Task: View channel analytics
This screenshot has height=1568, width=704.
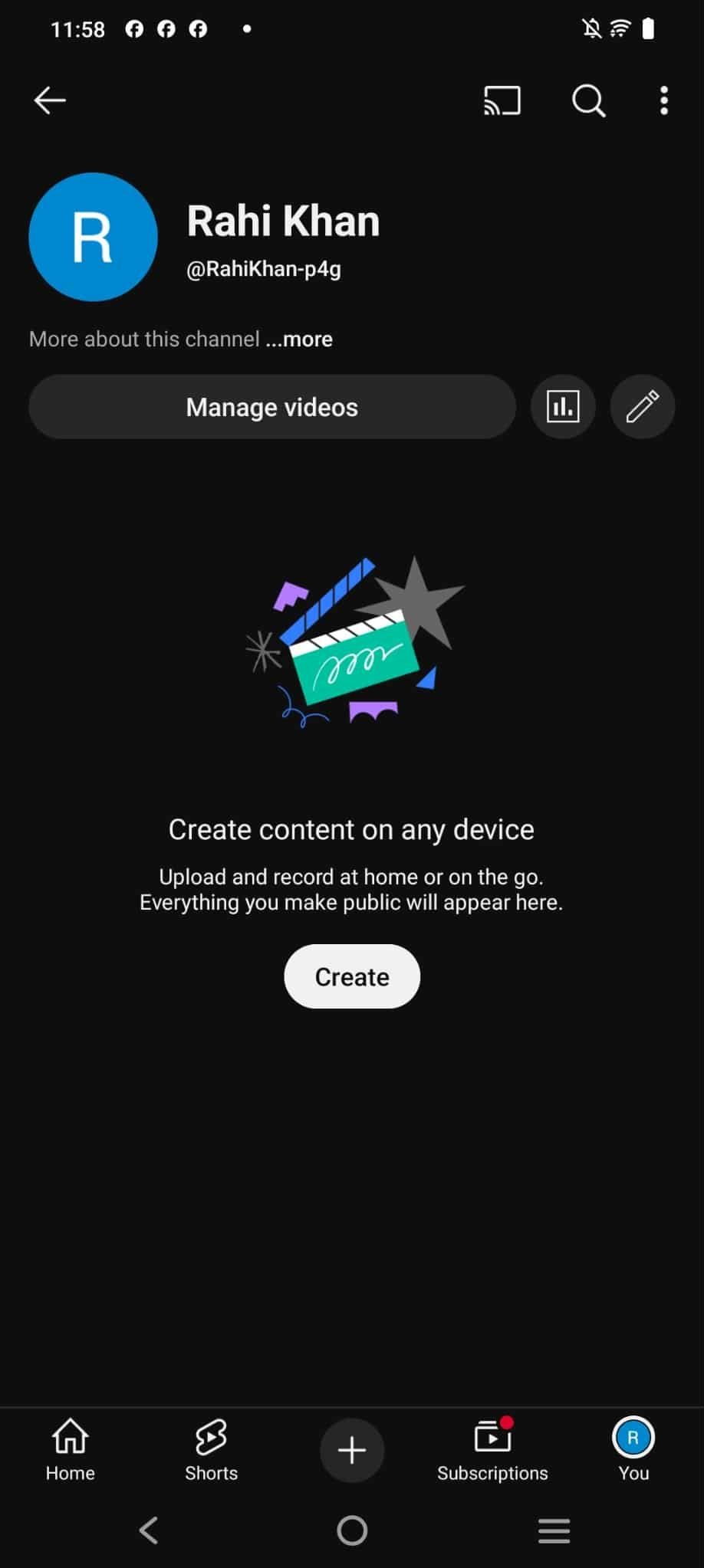Action: tap(563, 407)
